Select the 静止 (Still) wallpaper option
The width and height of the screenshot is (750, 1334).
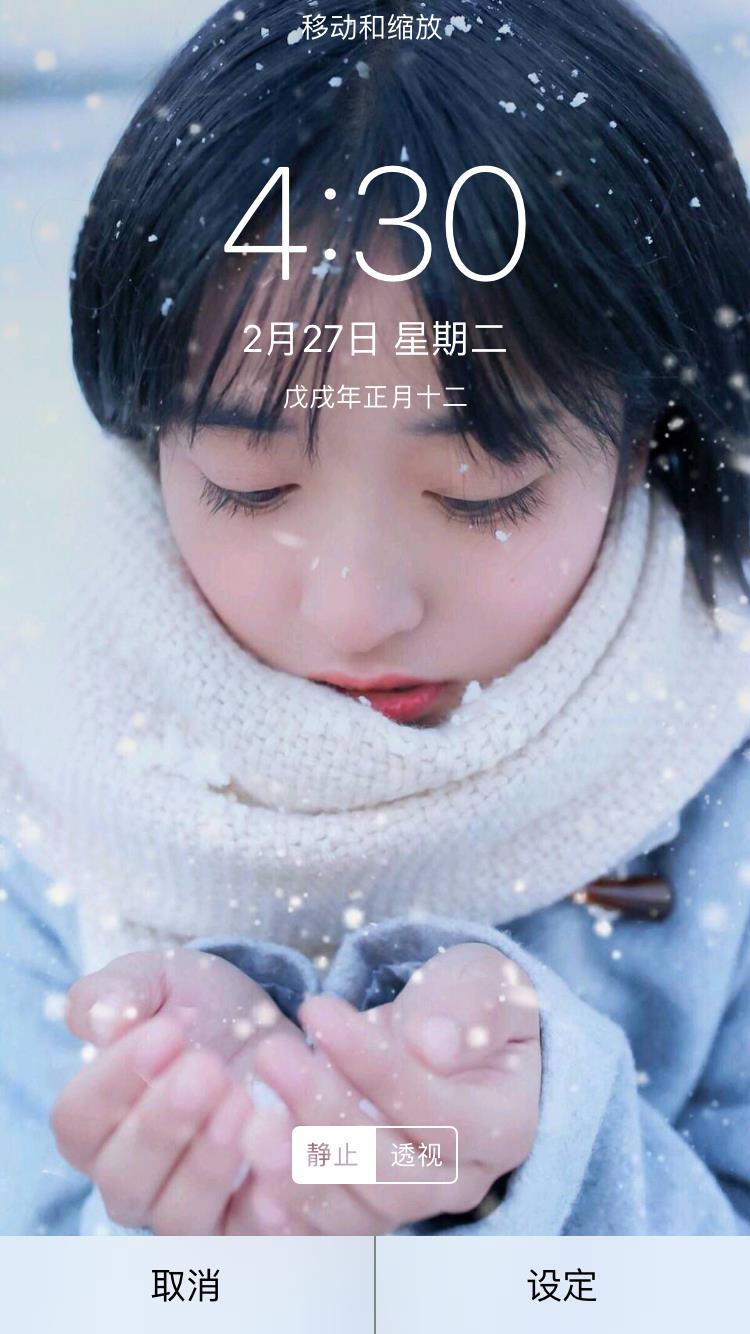334,1155
